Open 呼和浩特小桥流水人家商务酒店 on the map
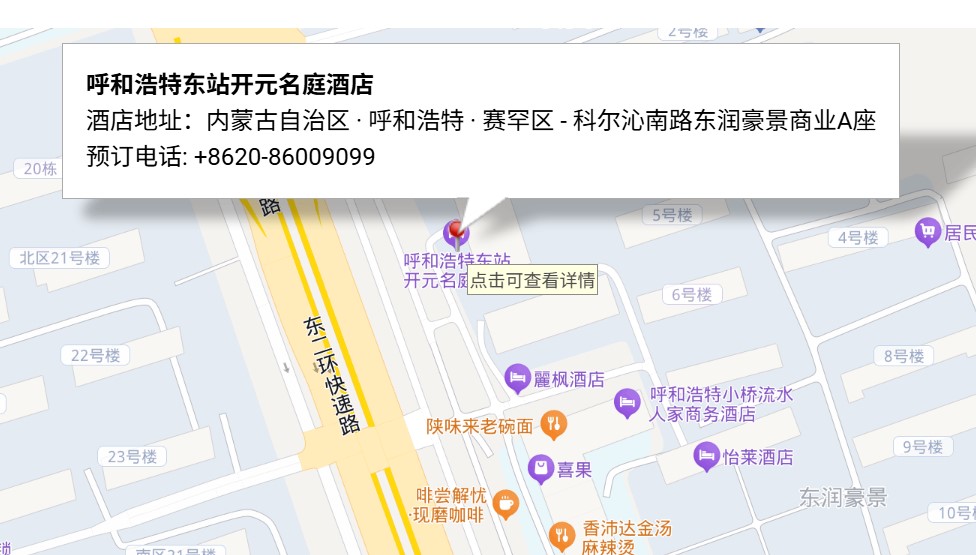The height and width of the screenshot is (555, 976). (627, 402)
